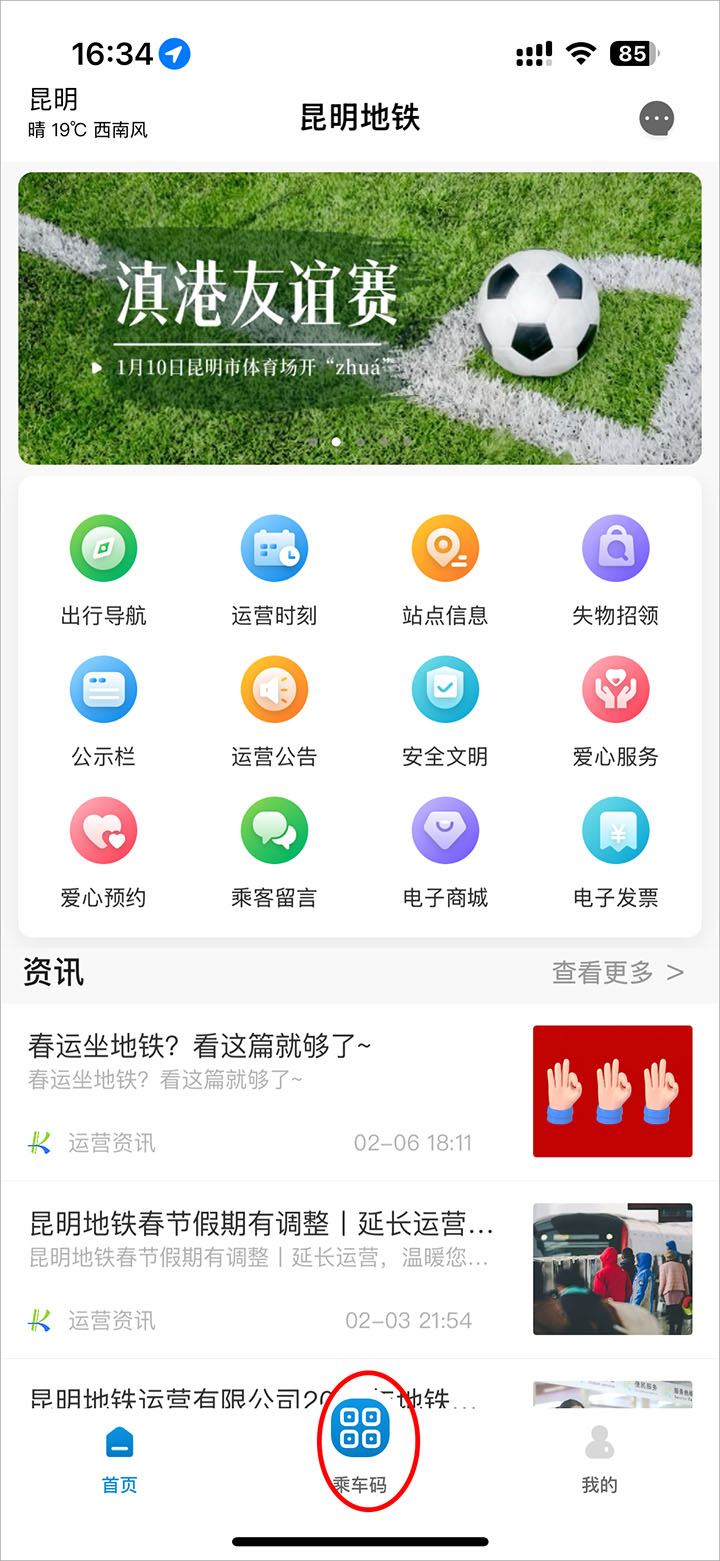Open 爱心服务 care services
The height and width of the screenshot is (1561, 720).
616,709
